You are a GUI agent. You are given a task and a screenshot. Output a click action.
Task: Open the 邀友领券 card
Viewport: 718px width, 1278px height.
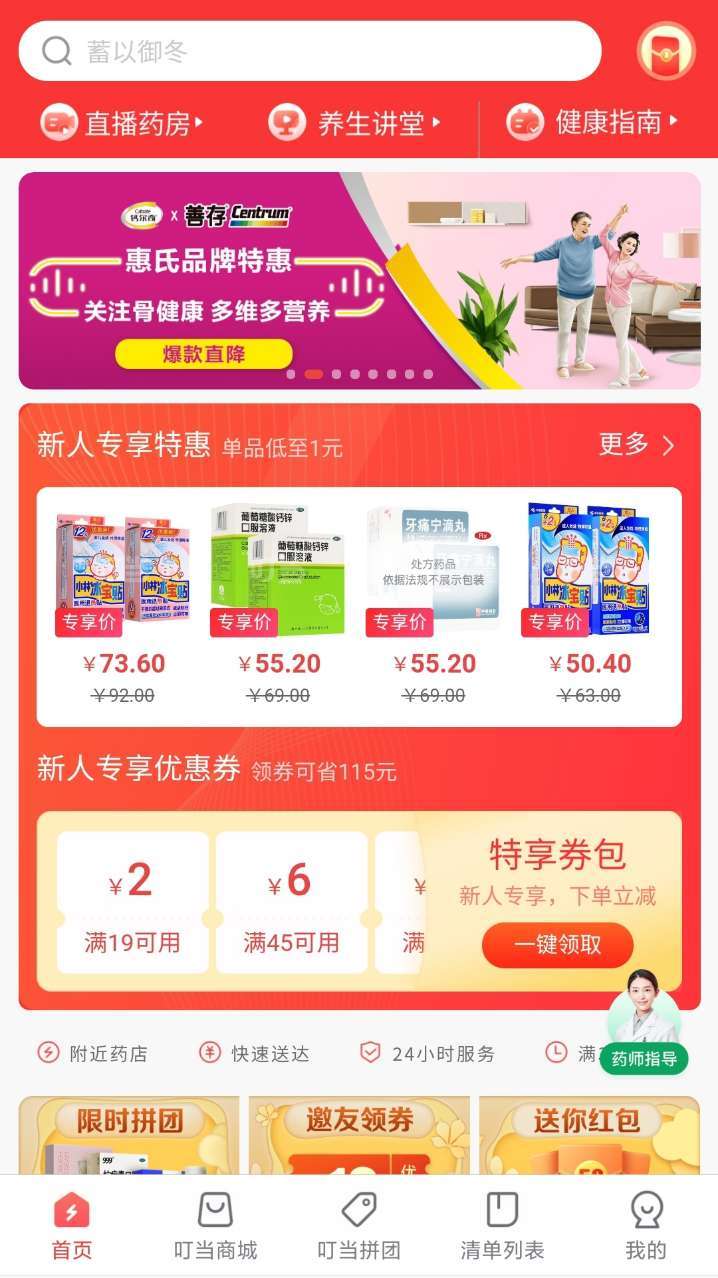click(x=359, y=1136)
